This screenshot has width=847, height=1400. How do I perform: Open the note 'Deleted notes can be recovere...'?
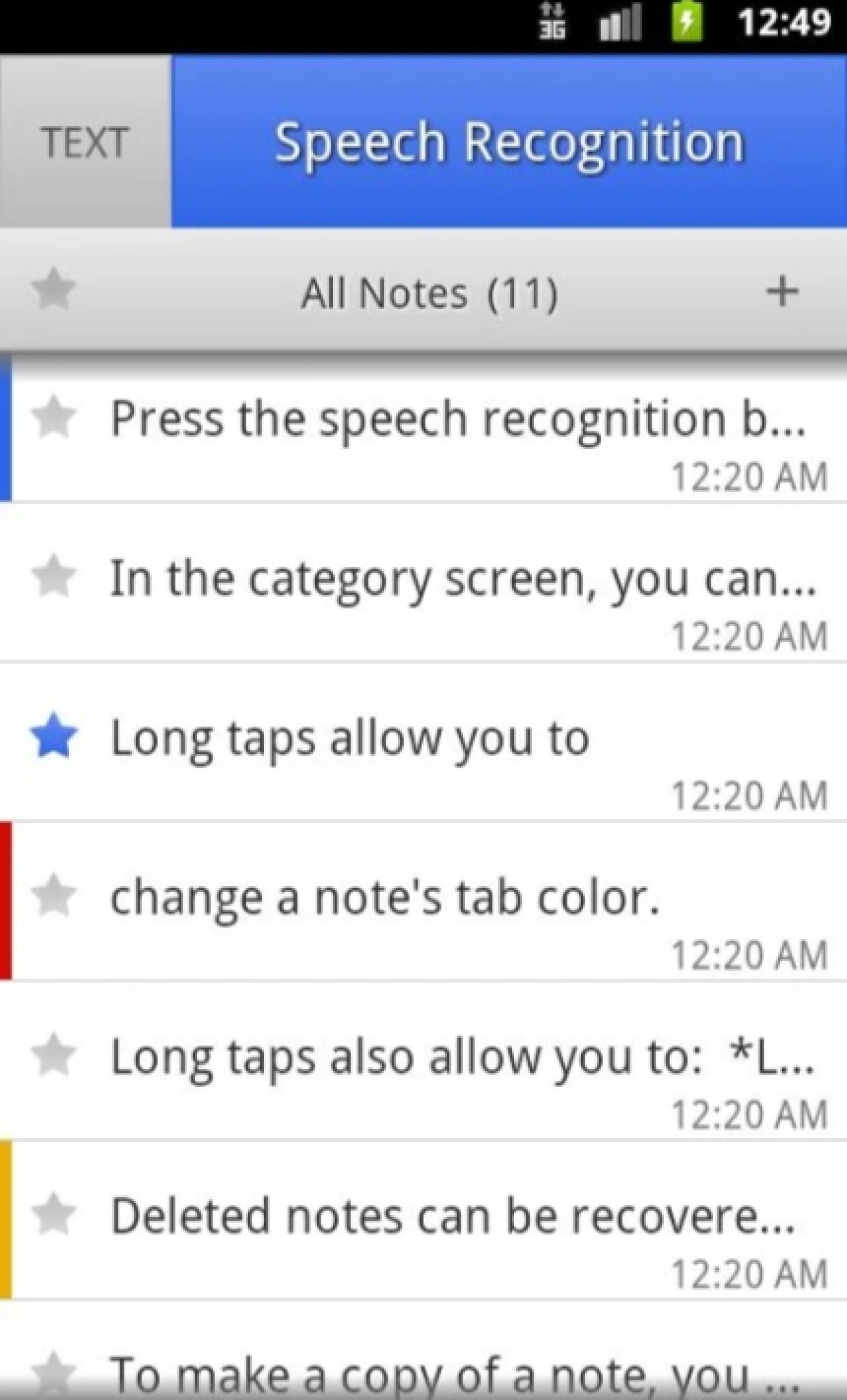[453, 1217]
